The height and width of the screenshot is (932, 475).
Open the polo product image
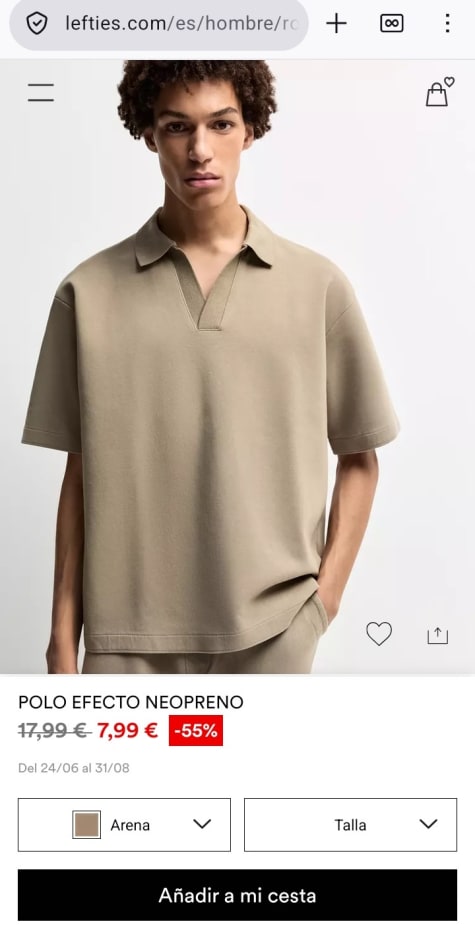click(237, 367)
